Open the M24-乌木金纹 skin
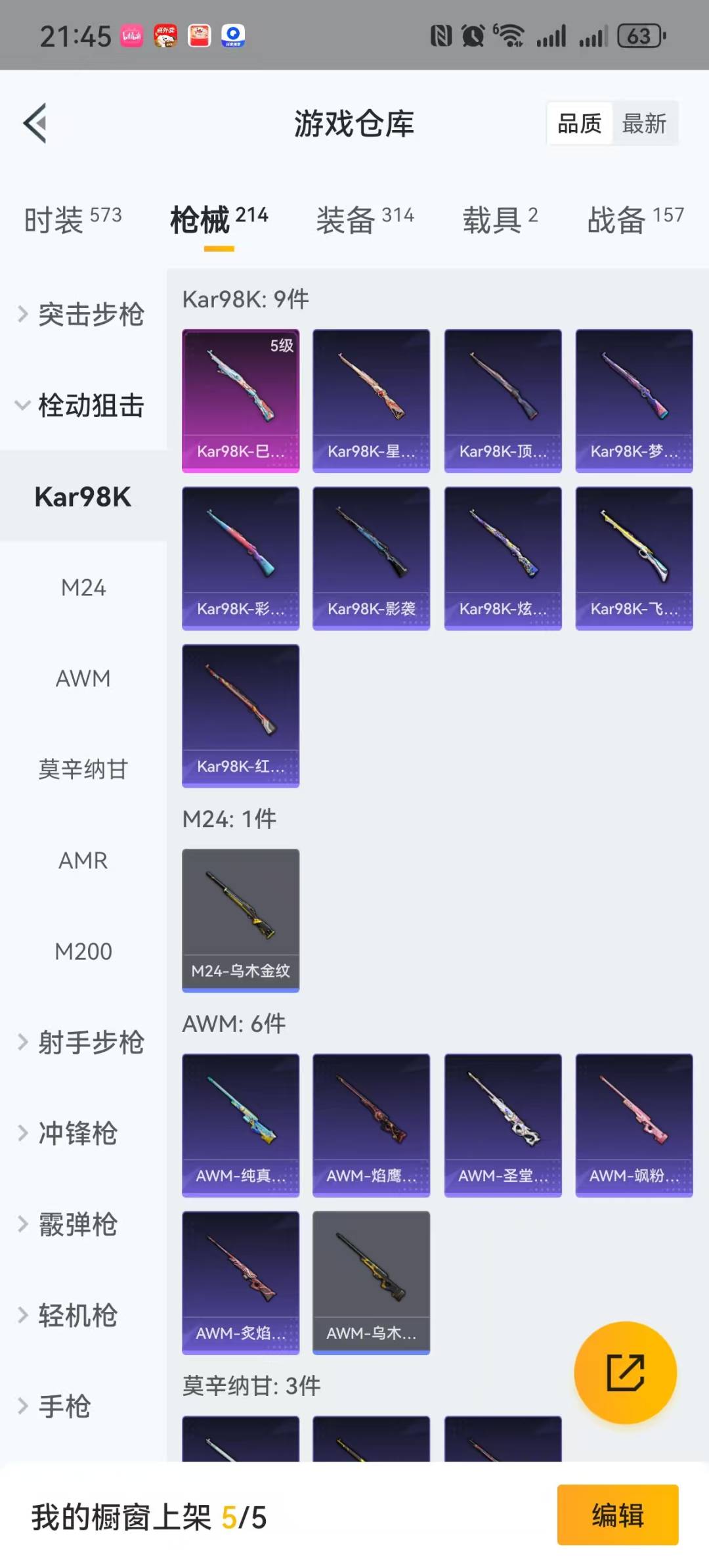 click(x=240, y=920)
